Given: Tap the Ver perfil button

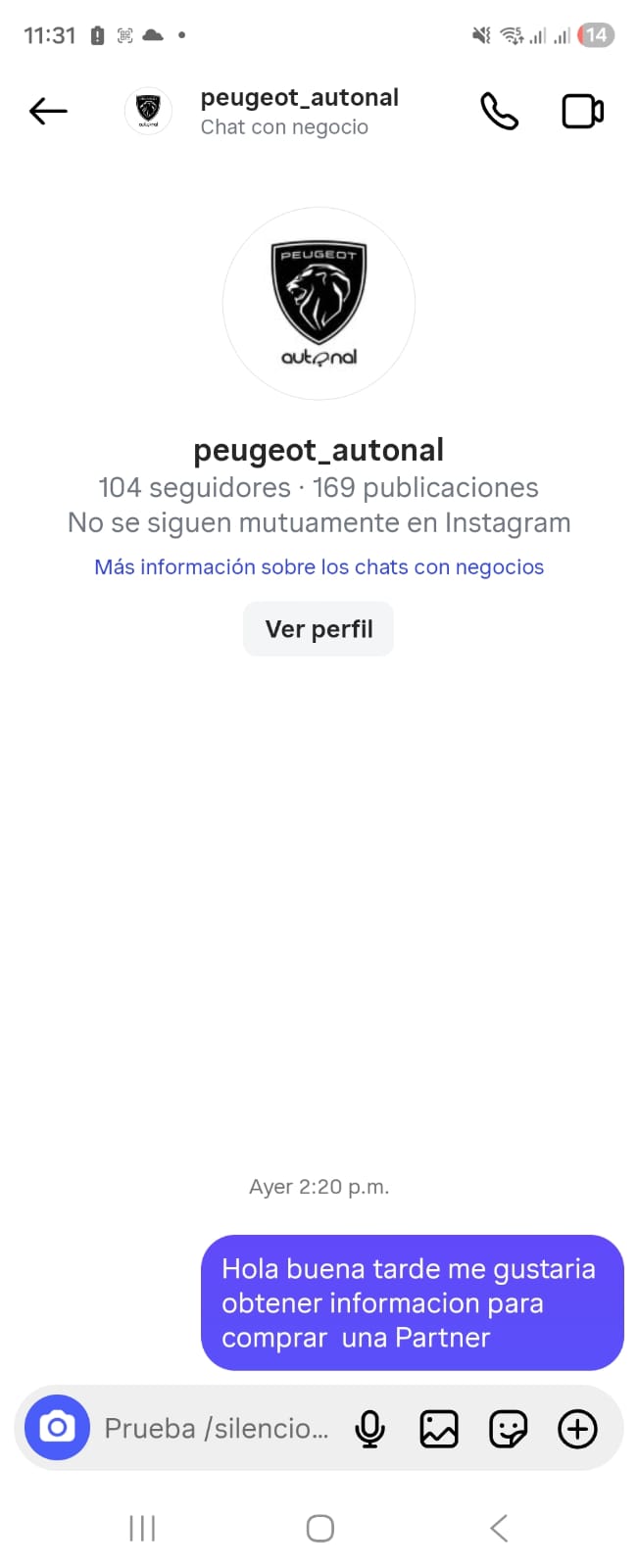Looking at the screenshot, I should click(x=319, y=629).
